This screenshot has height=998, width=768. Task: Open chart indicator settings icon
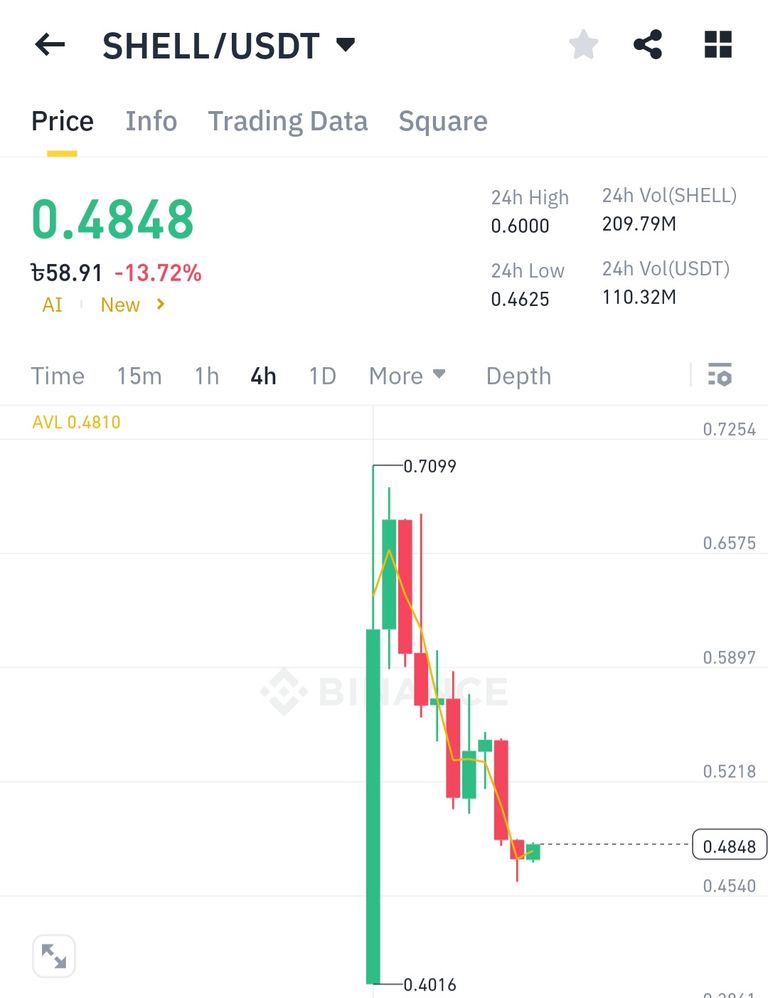pos(720,376)
